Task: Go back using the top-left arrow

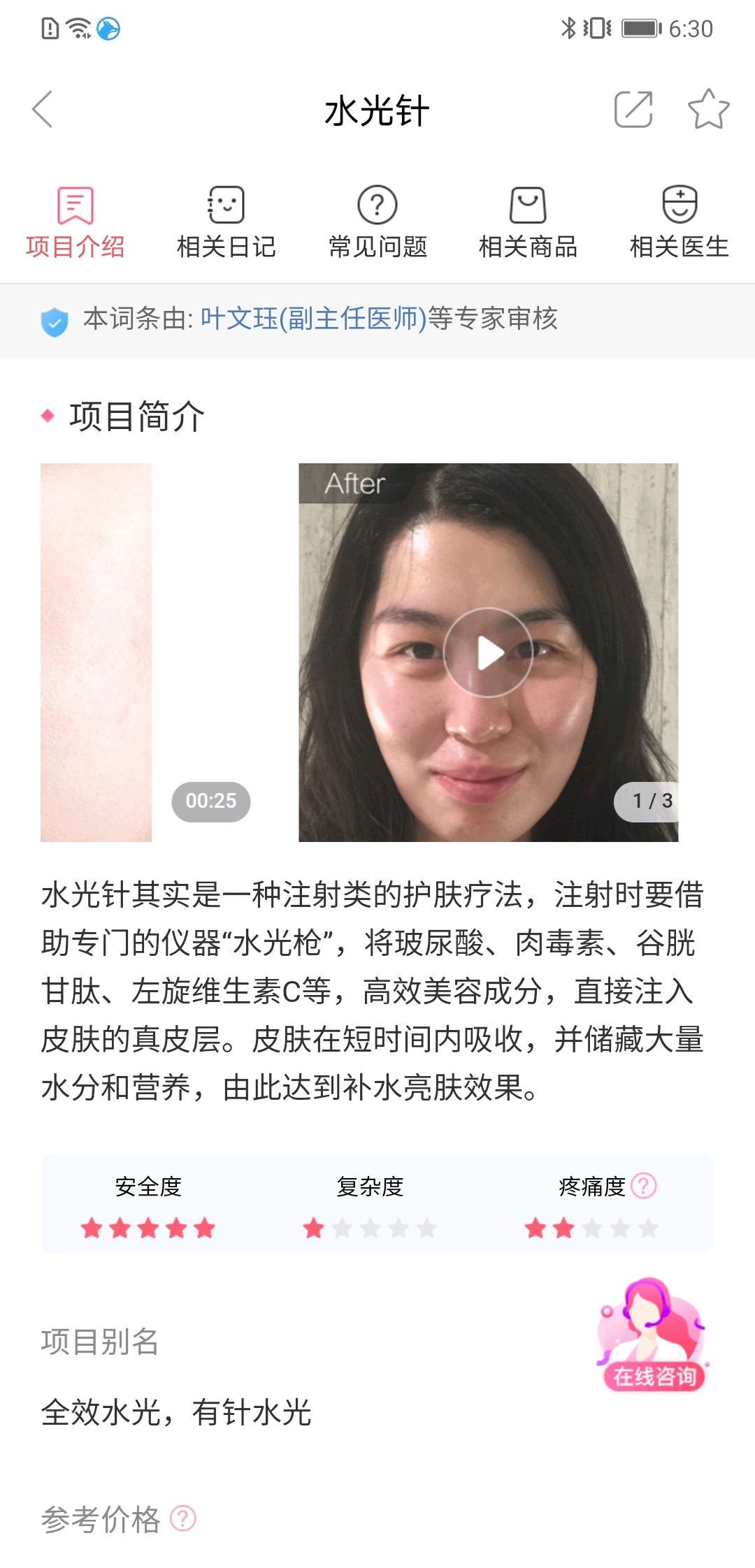Action: click(x=43, y=110)
